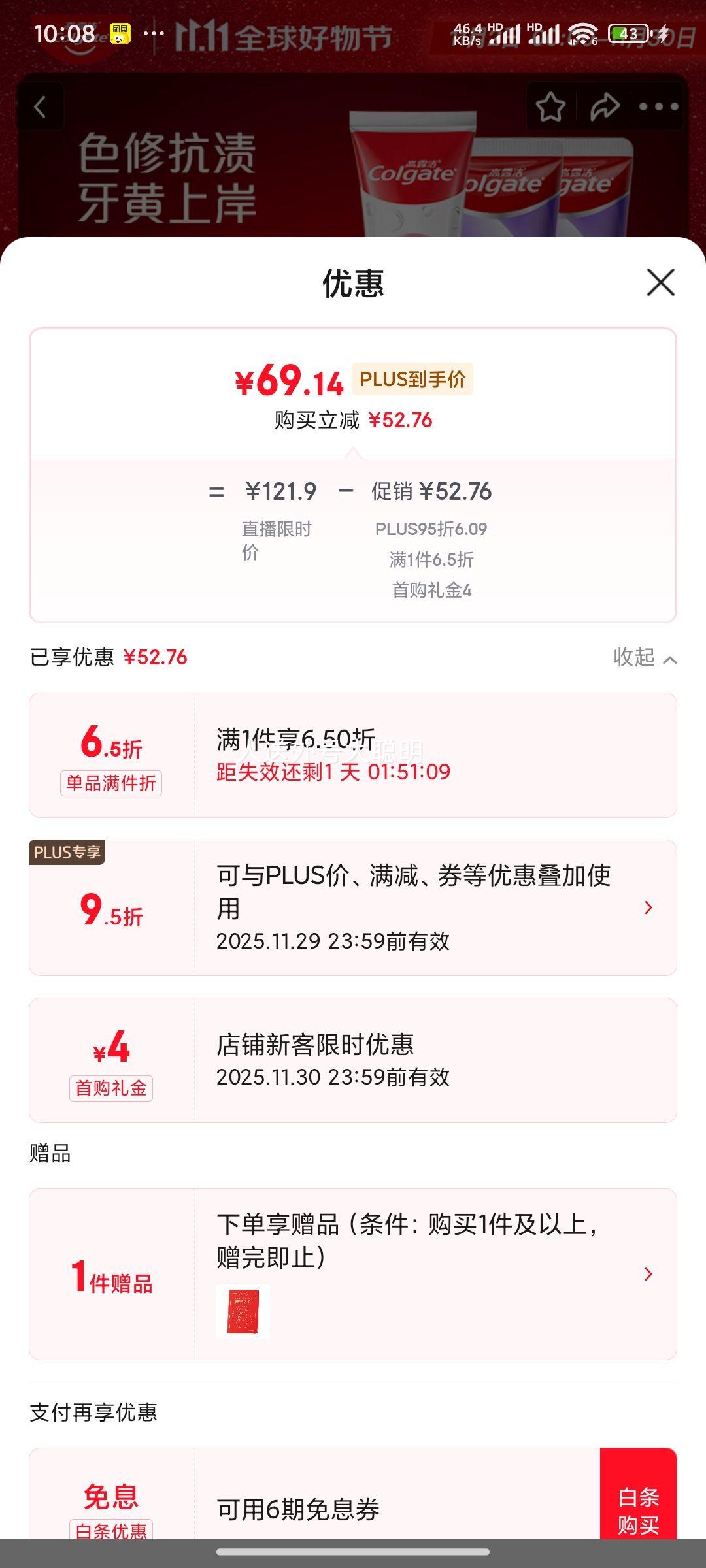Tap the PLUS到手价 badge
This screenshot has width=706, height=1568.
411,380
